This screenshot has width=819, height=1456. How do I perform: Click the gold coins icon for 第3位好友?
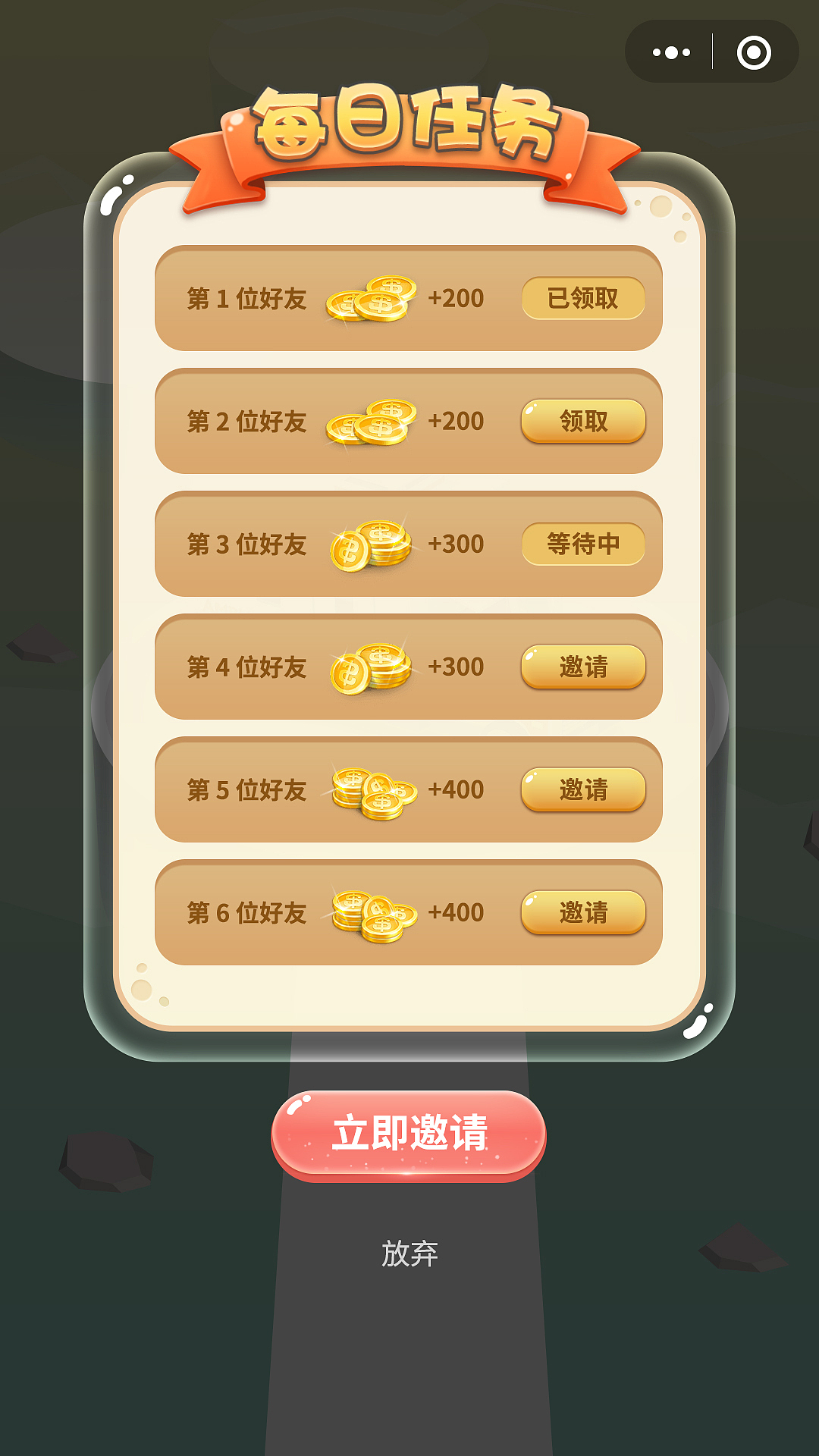pyautogui.click(x=372, y=544)
